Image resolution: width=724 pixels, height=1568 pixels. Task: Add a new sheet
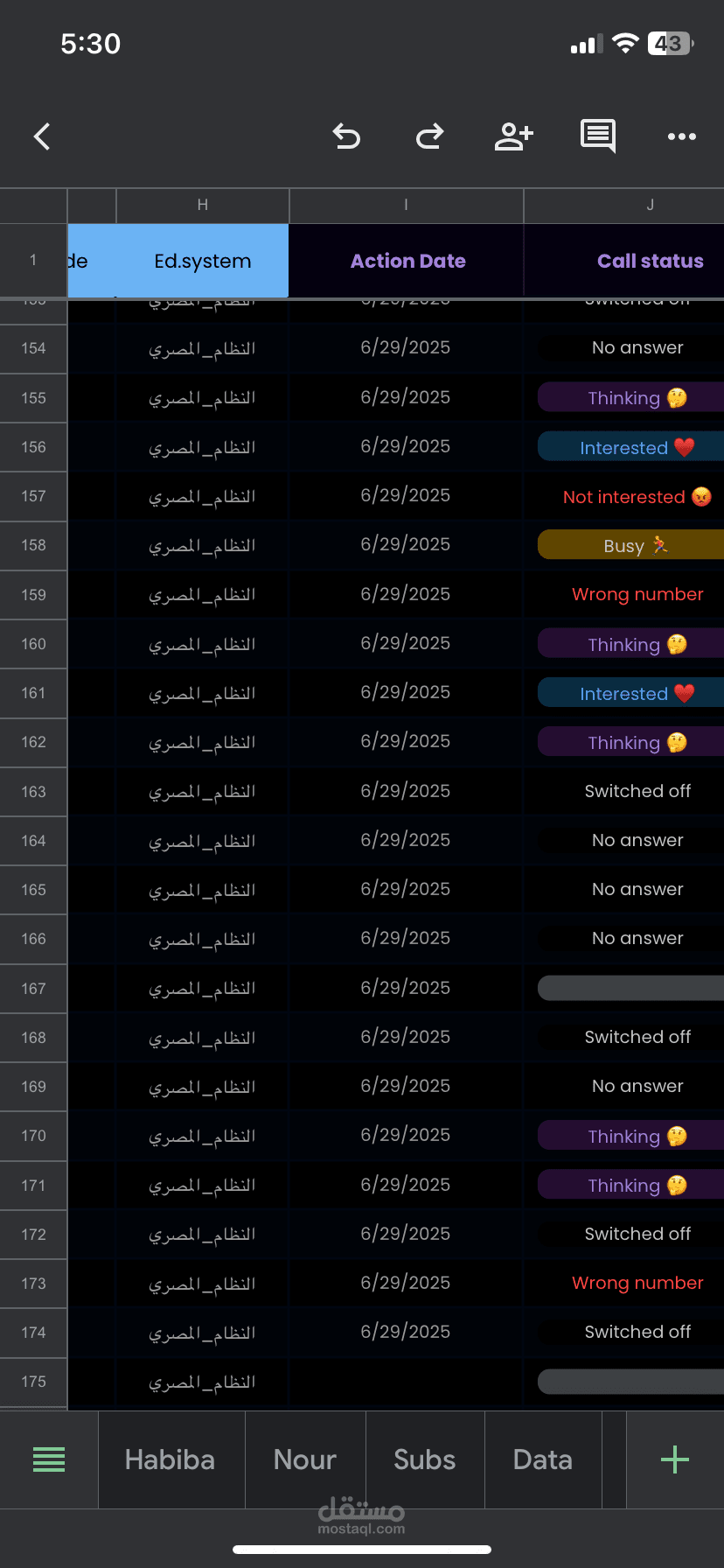(675, 1459)
